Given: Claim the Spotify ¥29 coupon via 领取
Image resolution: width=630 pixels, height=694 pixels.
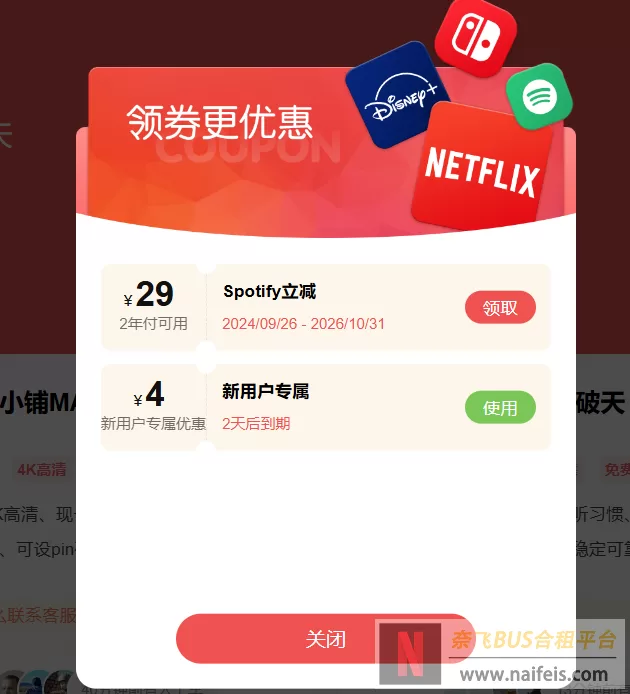Looking at the screenshot, I should pyautogui.click(x=500, y=308).
